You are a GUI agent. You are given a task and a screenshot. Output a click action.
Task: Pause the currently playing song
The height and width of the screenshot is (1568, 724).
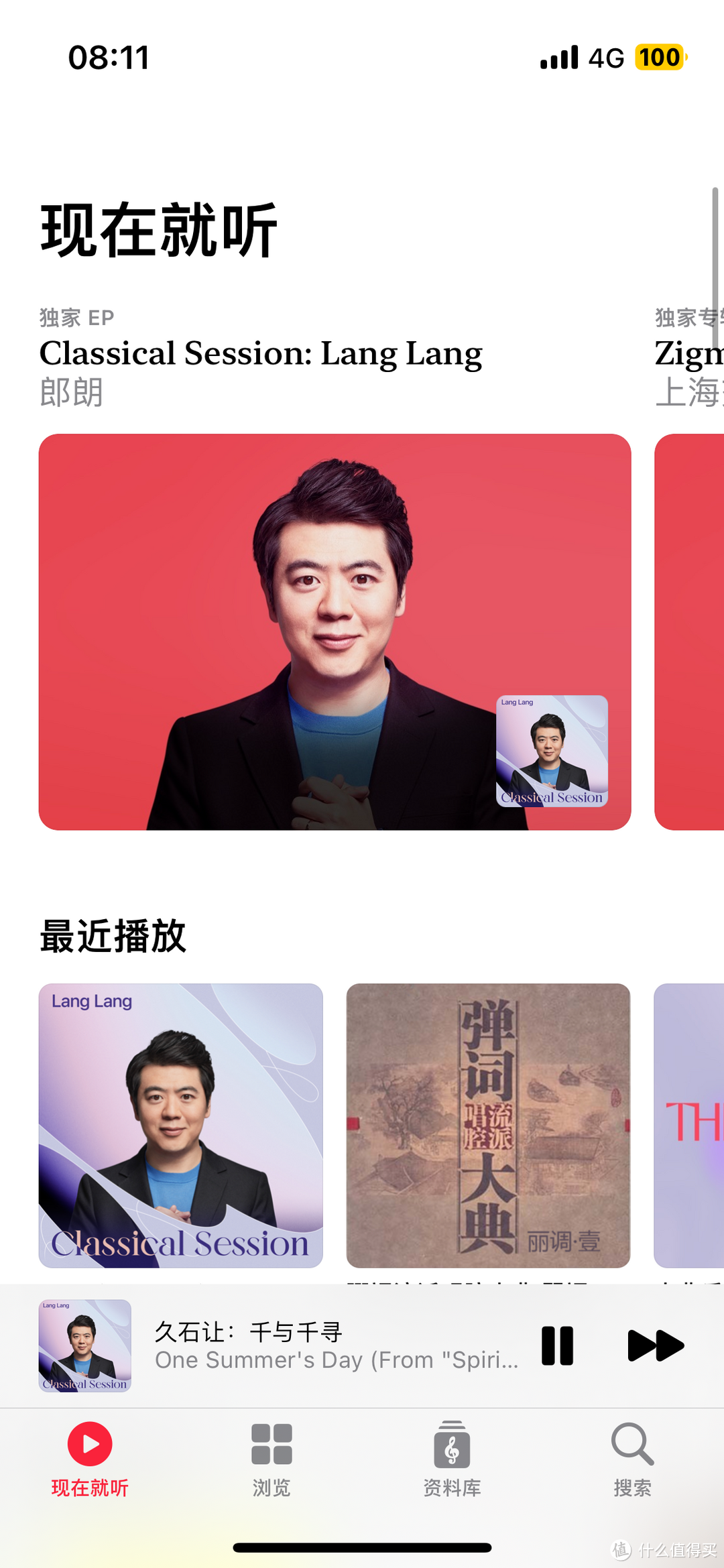tap(557, 1345)
